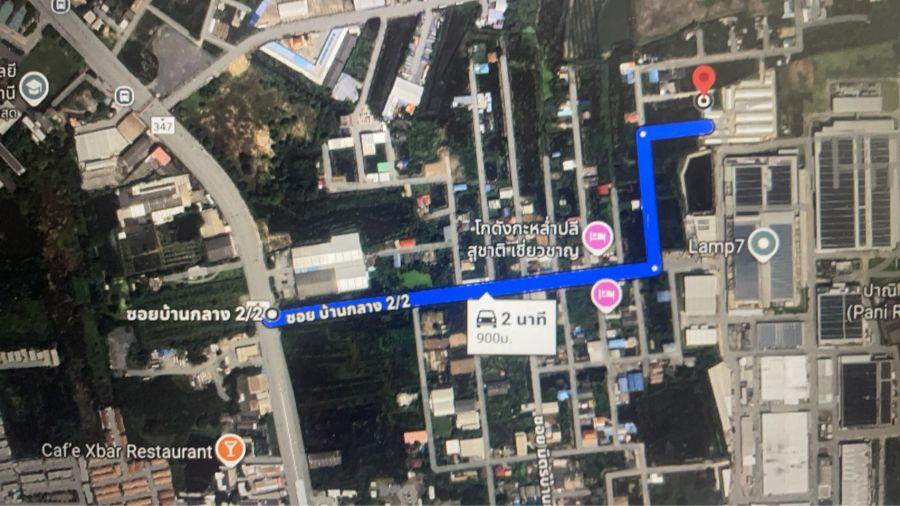Open the Cafe Xbar Restaurant pin

pos(230,451)
